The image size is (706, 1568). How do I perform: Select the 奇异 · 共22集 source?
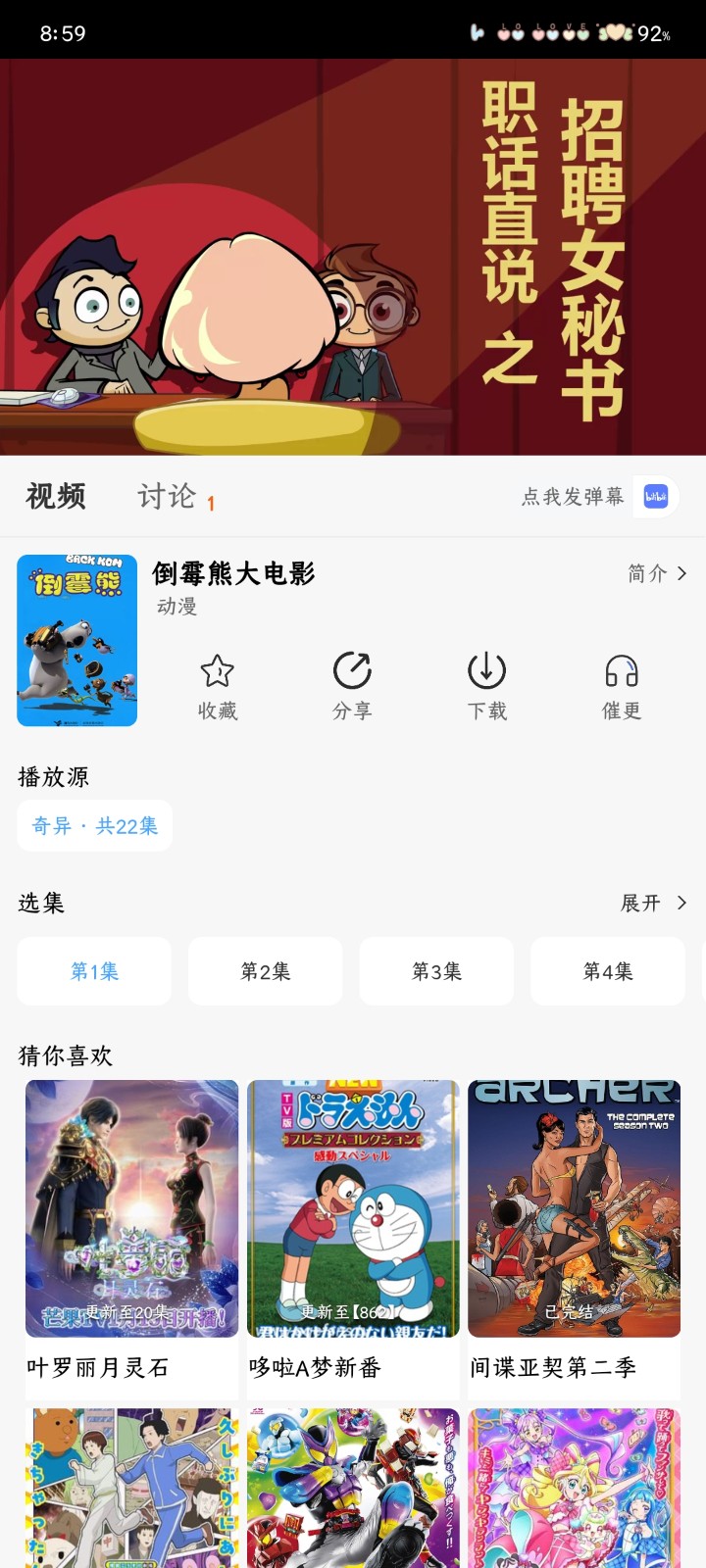coord(95,826)
